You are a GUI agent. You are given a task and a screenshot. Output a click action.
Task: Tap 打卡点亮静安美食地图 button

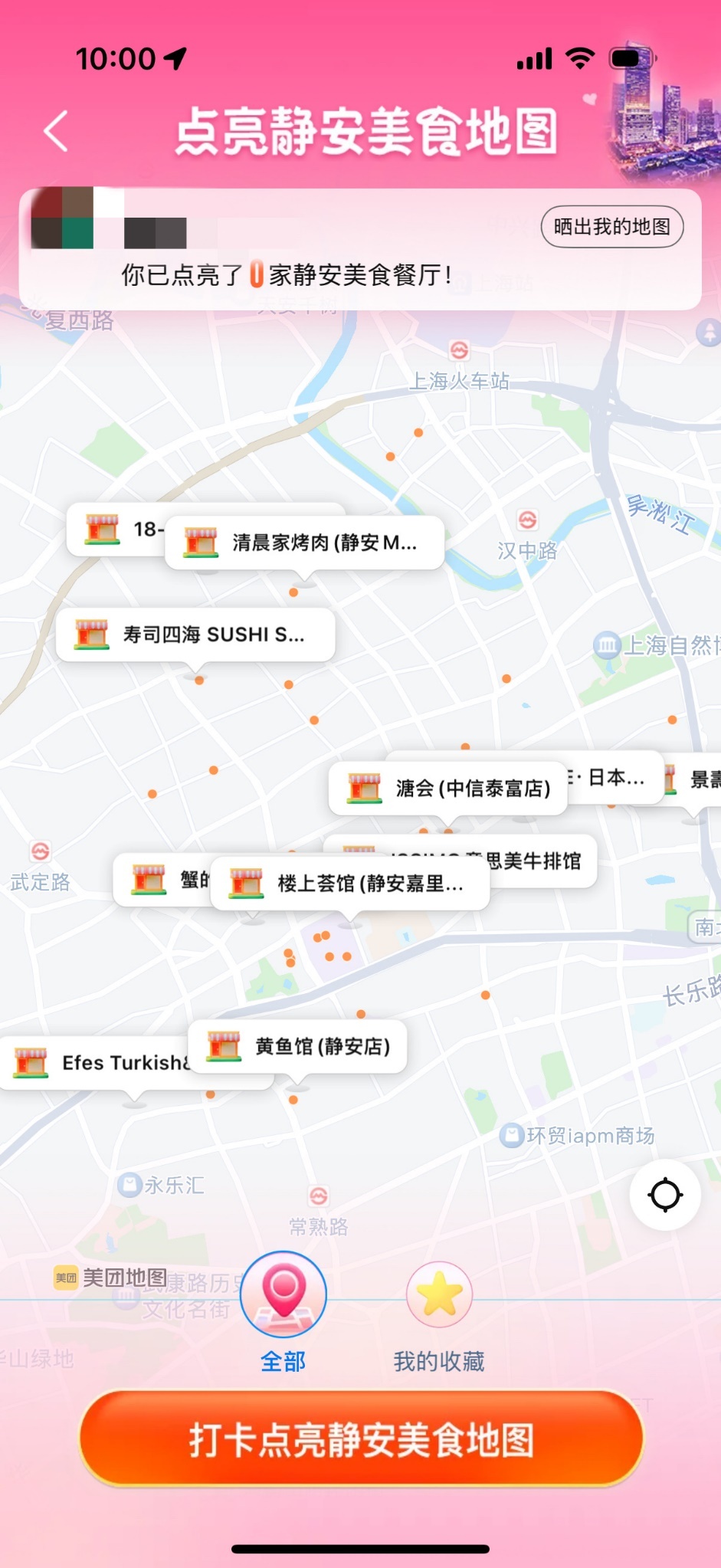point(361,1439)
